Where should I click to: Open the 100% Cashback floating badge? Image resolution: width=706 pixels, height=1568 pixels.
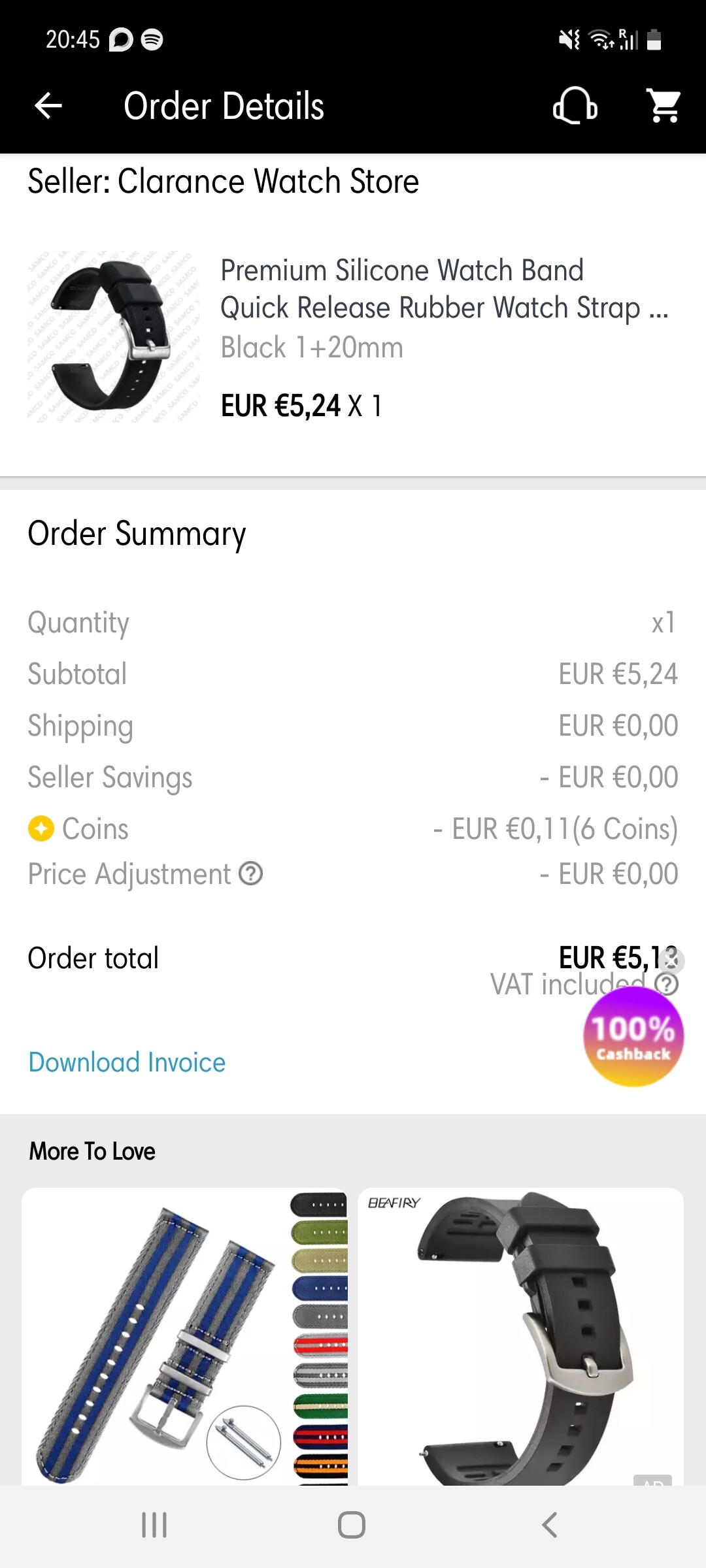633,1037
